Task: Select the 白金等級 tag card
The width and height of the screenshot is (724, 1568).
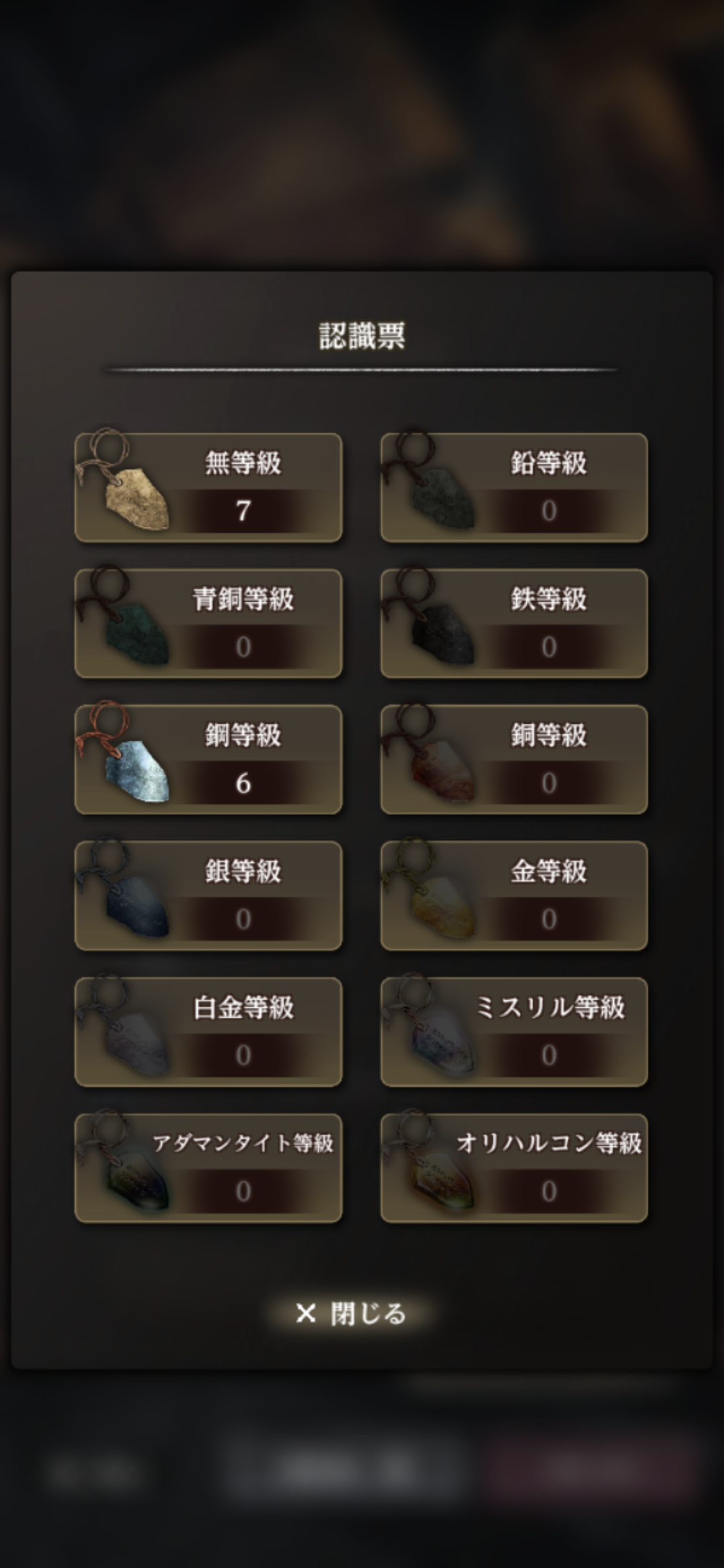Action: point(208,1032)
